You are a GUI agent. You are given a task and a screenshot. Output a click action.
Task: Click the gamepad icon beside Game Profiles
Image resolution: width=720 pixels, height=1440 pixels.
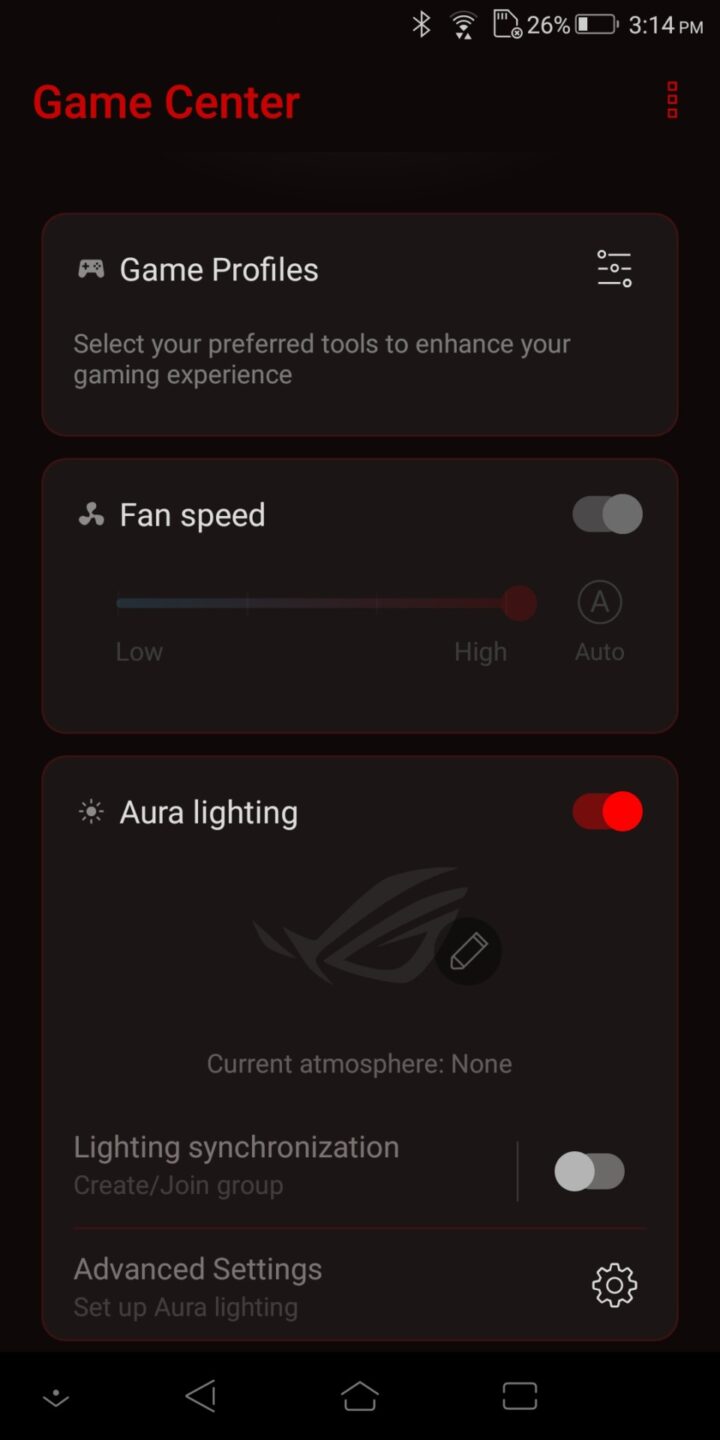[x=90, y=268]
